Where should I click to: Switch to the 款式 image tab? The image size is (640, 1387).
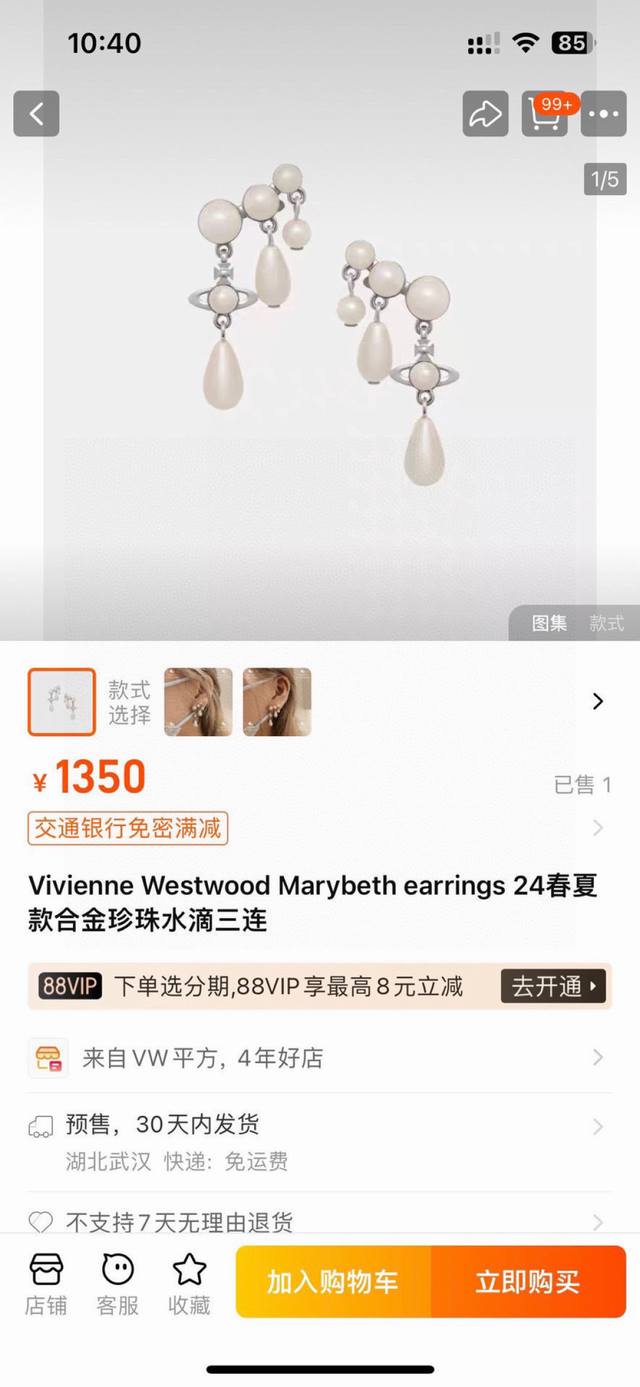coord(606,623)
